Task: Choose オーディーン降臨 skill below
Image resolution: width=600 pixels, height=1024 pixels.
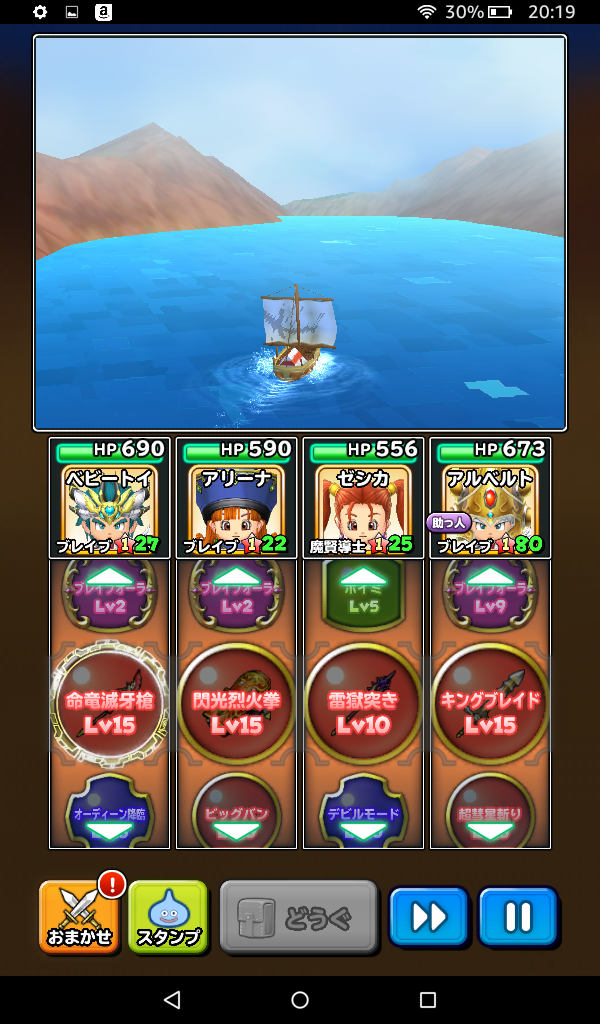Action: click(x=109, y=810)
